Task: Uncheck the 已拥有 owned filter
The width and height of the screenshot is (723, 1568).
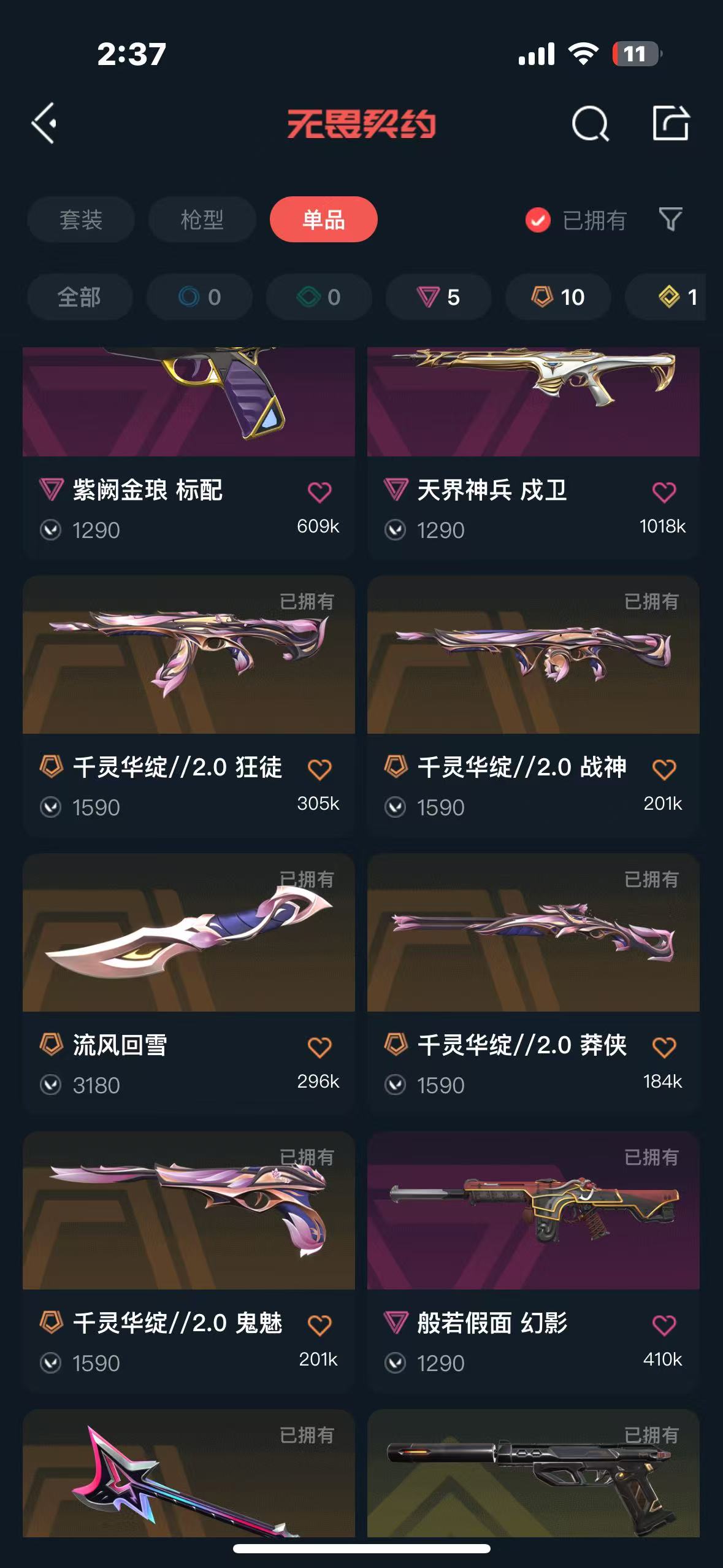Action: tap(538, 220)
